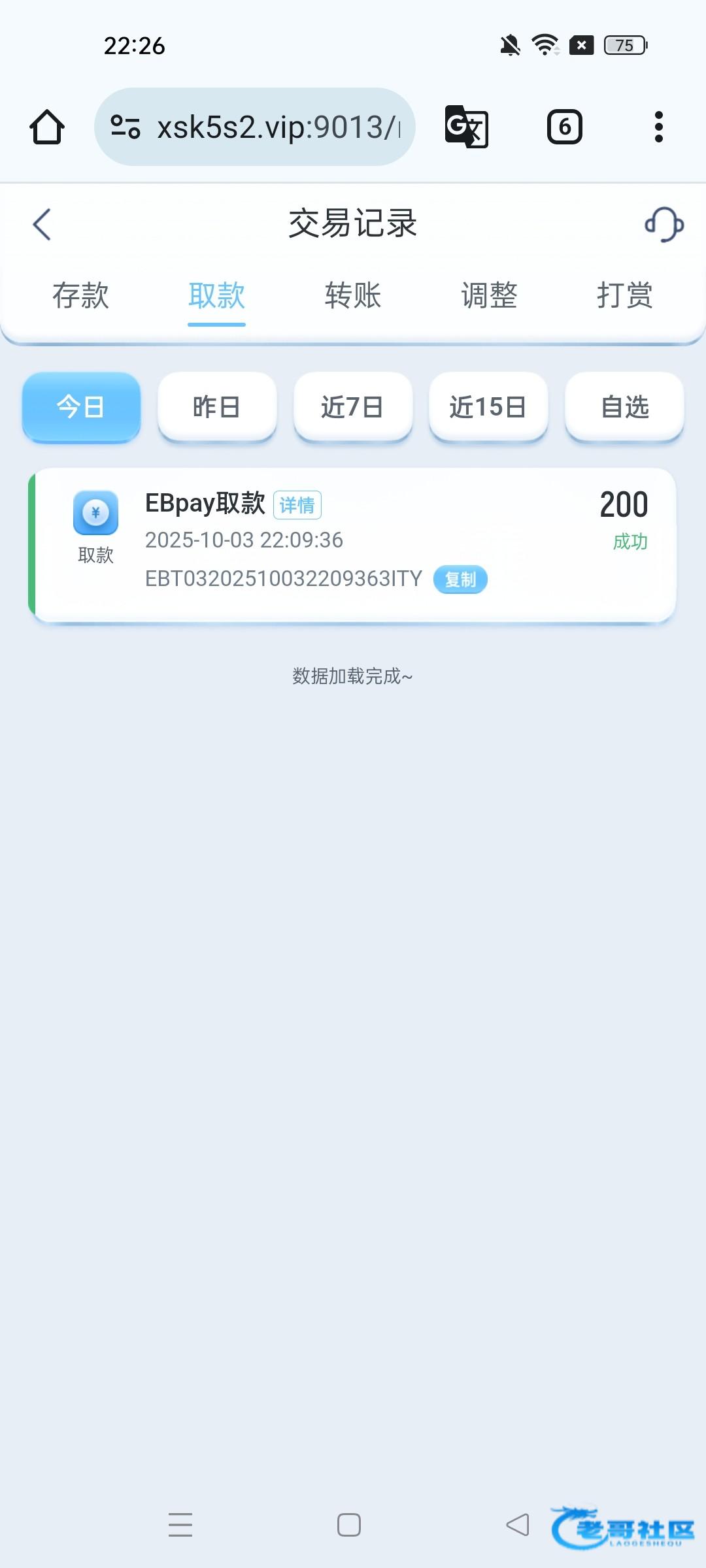
Task: Show records for 近15日
Action: click(x=488, y=407)
